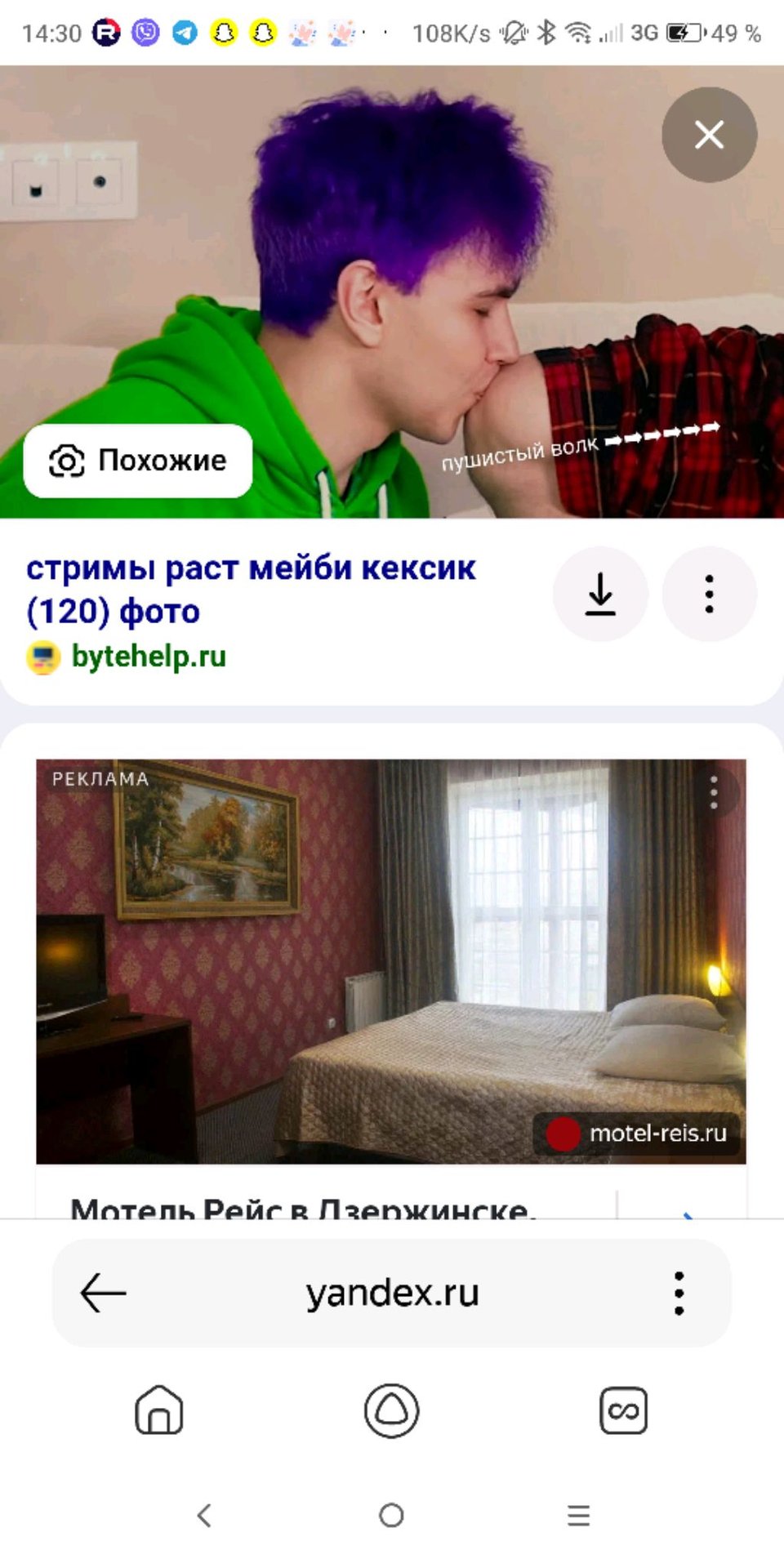The height and width of the screenshot is (1568, 784).
Task: Close the image viewer
Action: [709, 135]
